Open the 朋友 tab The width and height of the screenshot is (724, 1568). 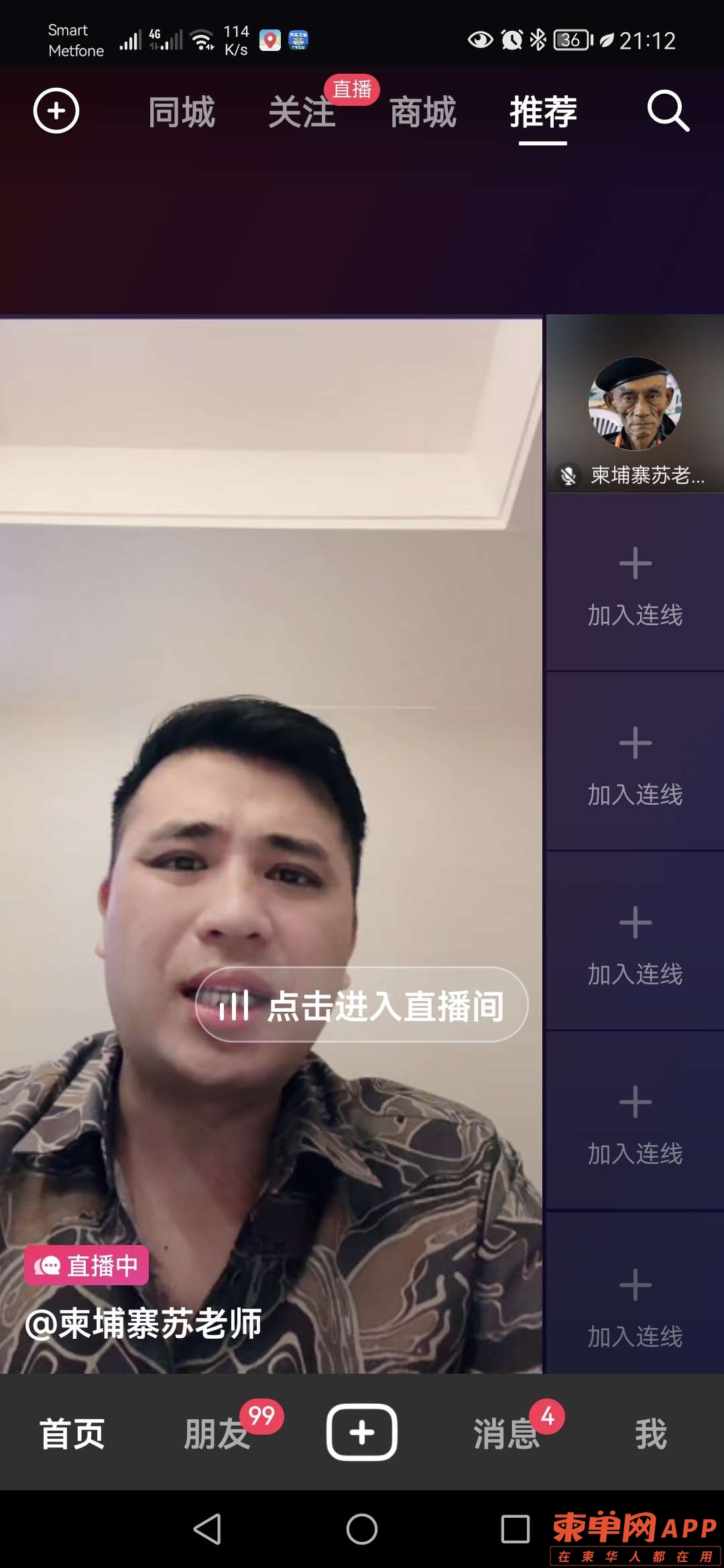(x=217, y=1433)
